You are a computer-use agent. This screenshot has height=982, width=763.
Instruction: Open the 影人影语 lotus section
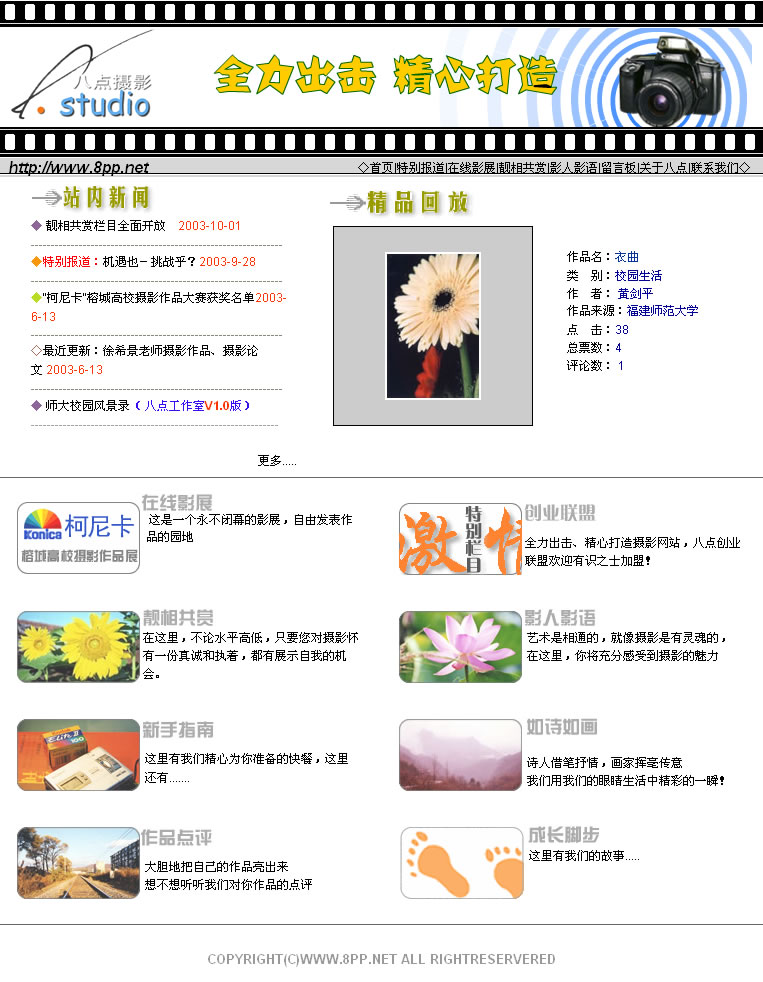[460, 647]
